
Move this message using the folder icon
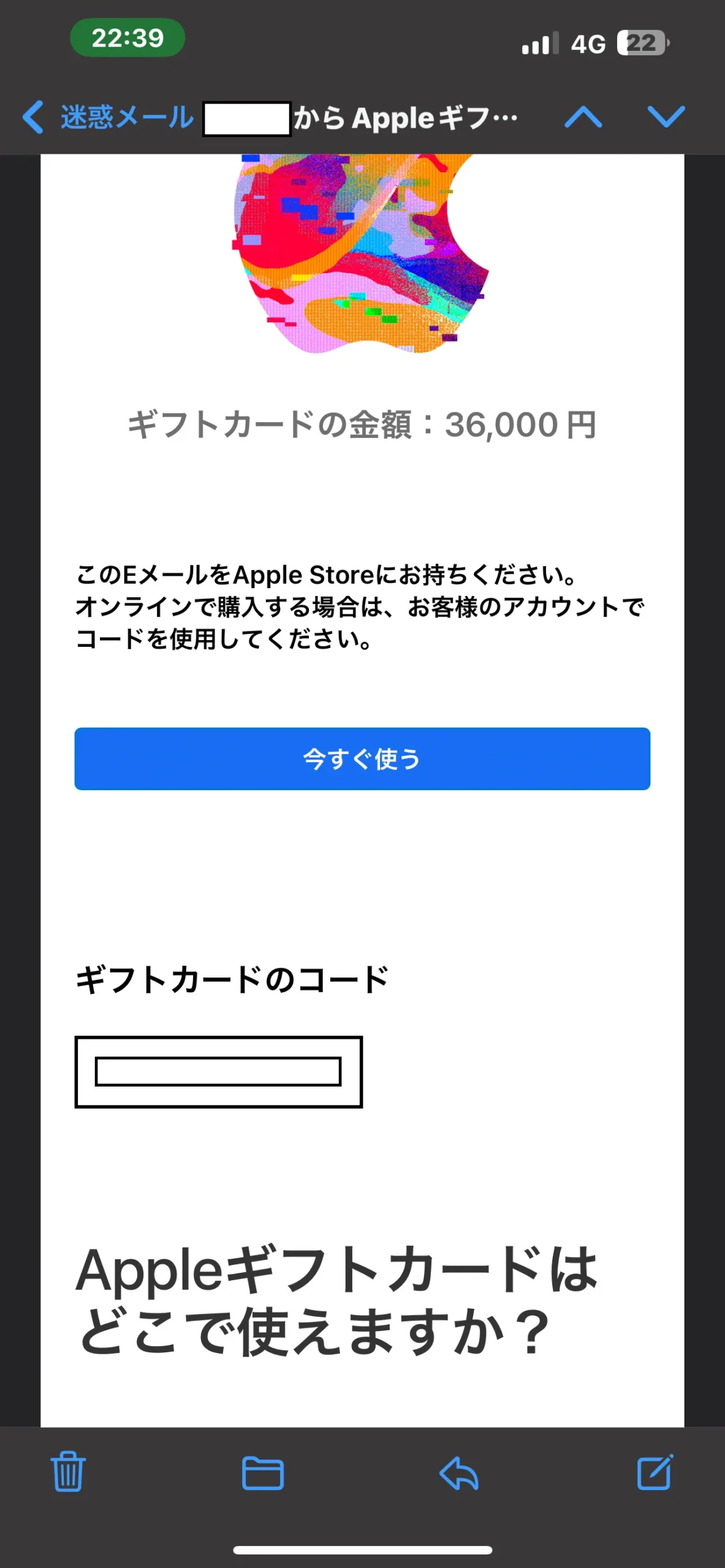coord(263,1472)
